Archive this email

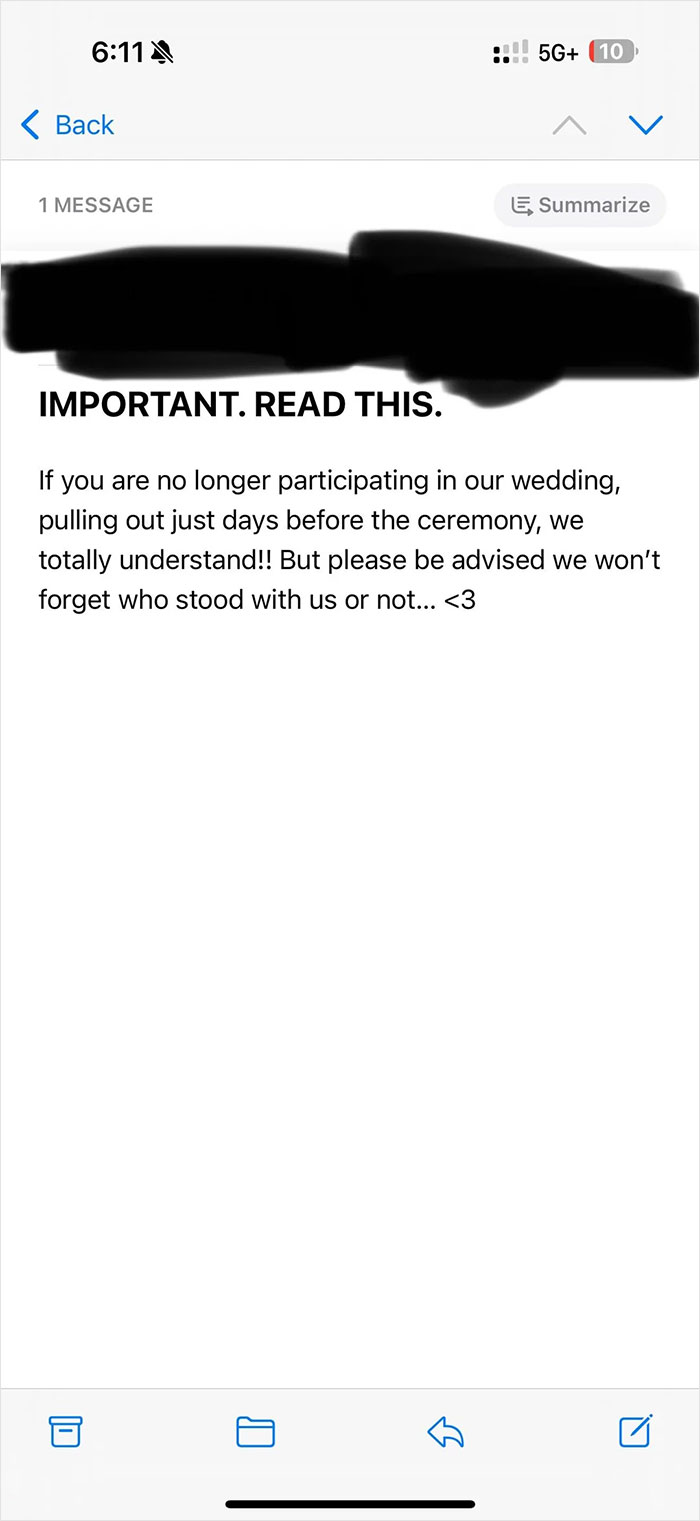point(66,1432)
